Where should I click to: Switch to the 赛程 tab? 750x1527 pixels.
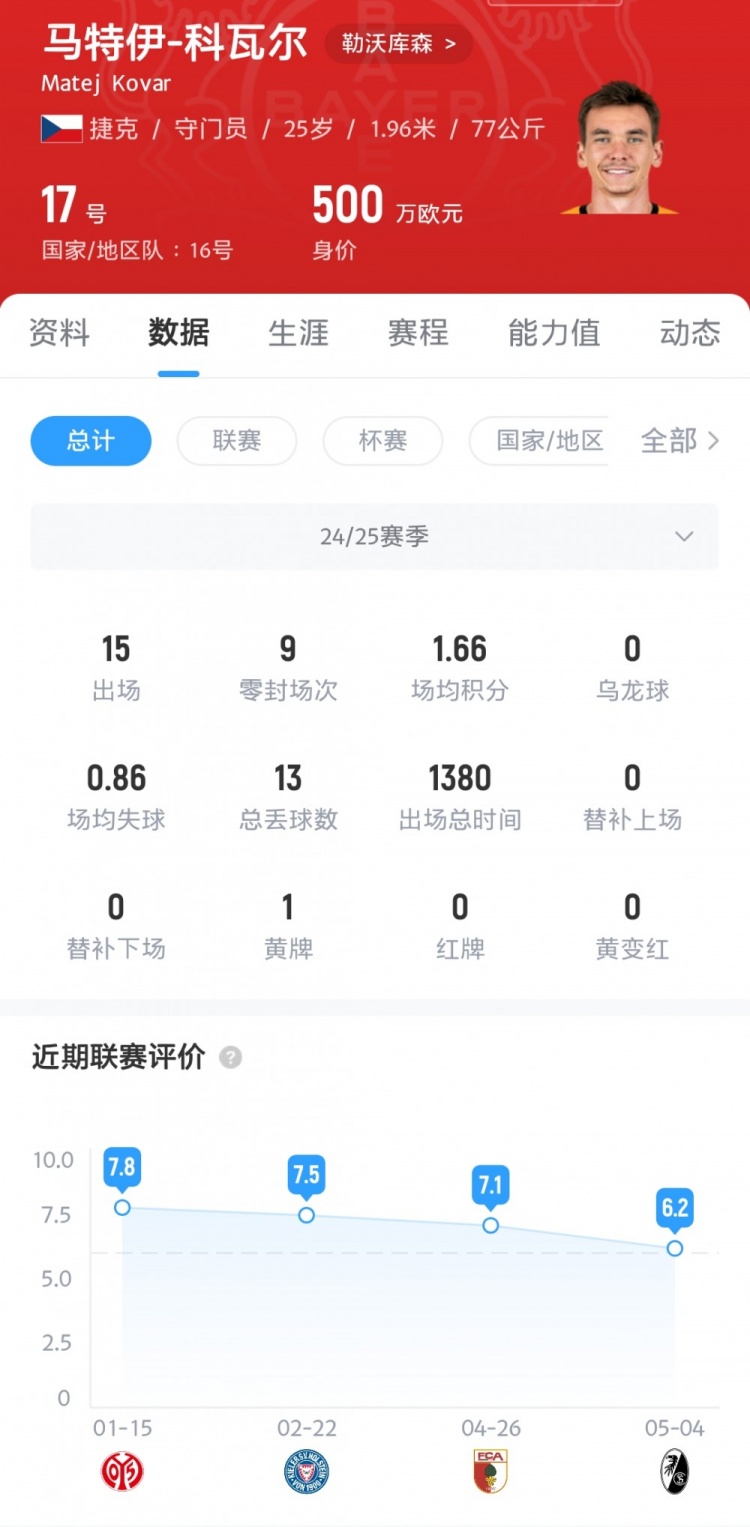[418, 333]
